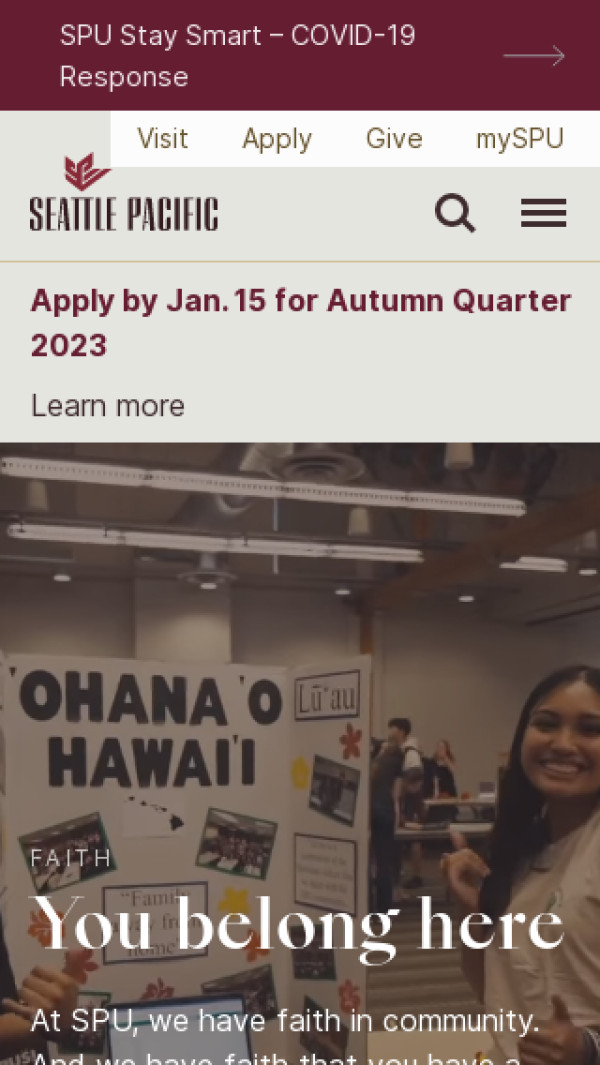Screen dimensions: 600x1065
Task: Open the mySPU portal link
Action: [519, 139]
